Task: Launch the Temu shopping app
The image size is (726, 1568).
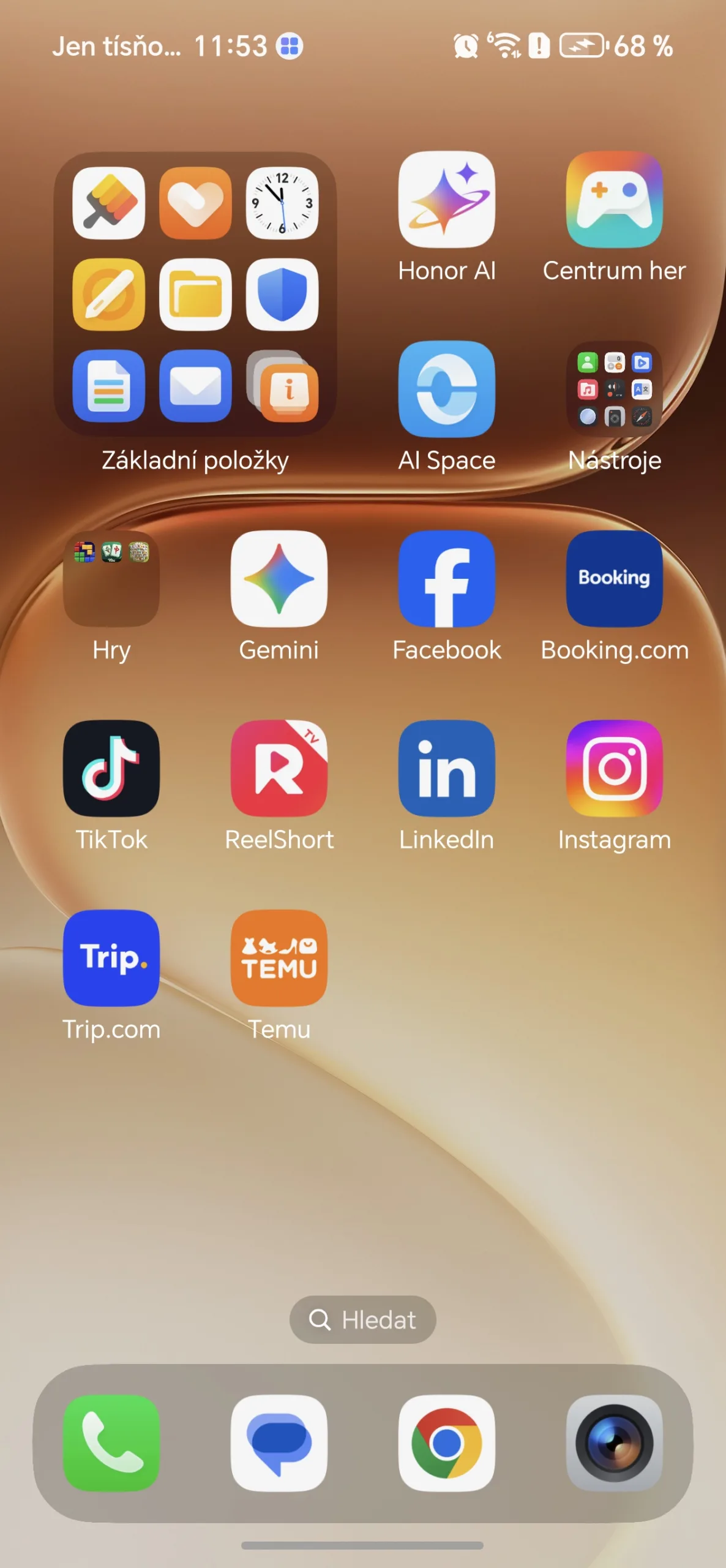Action: [x=279, y=957]
